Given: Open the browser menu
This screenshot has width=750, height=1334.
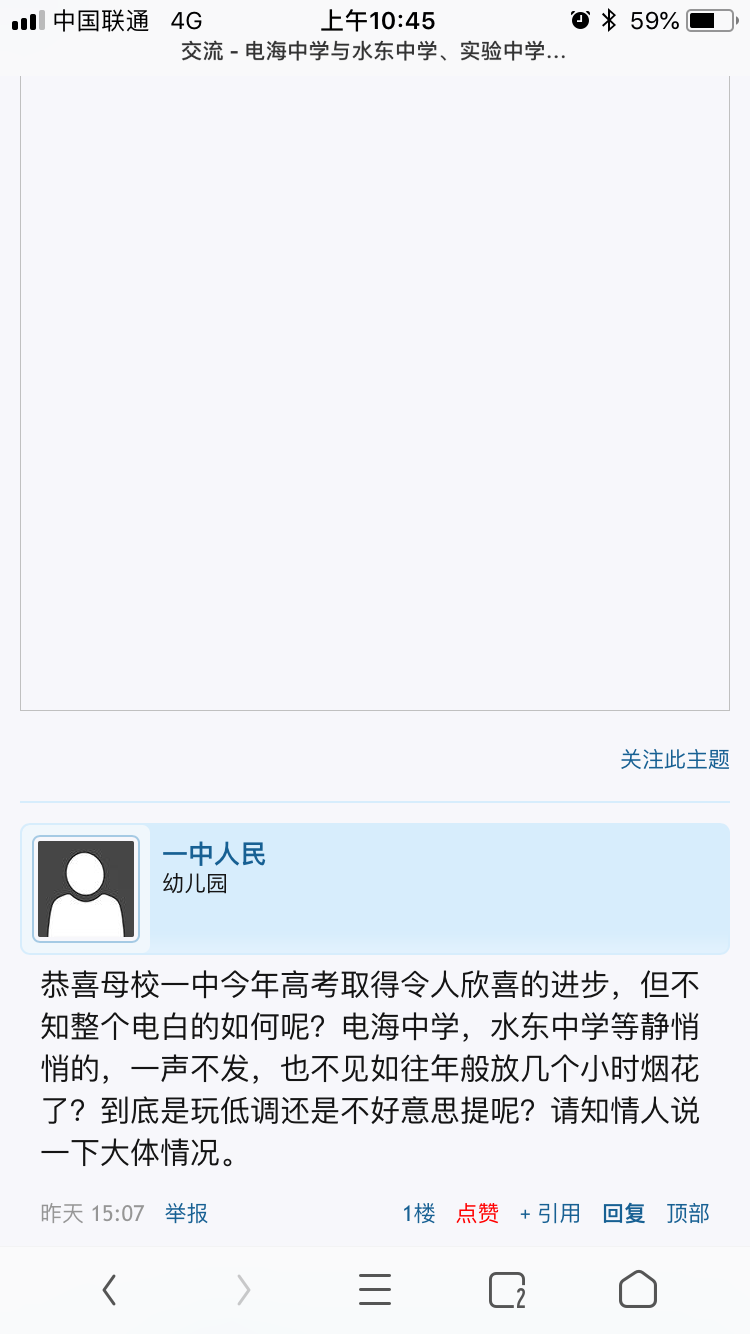Looking at the screenshot, I should 375,1290.
